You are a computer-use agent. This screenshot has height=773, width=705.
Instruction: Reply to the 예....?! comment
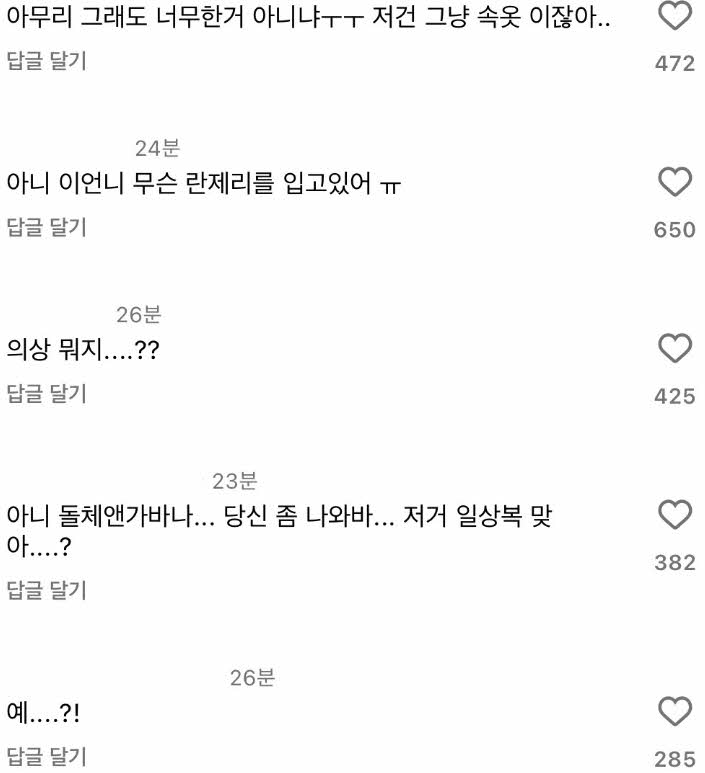point(47,756)
